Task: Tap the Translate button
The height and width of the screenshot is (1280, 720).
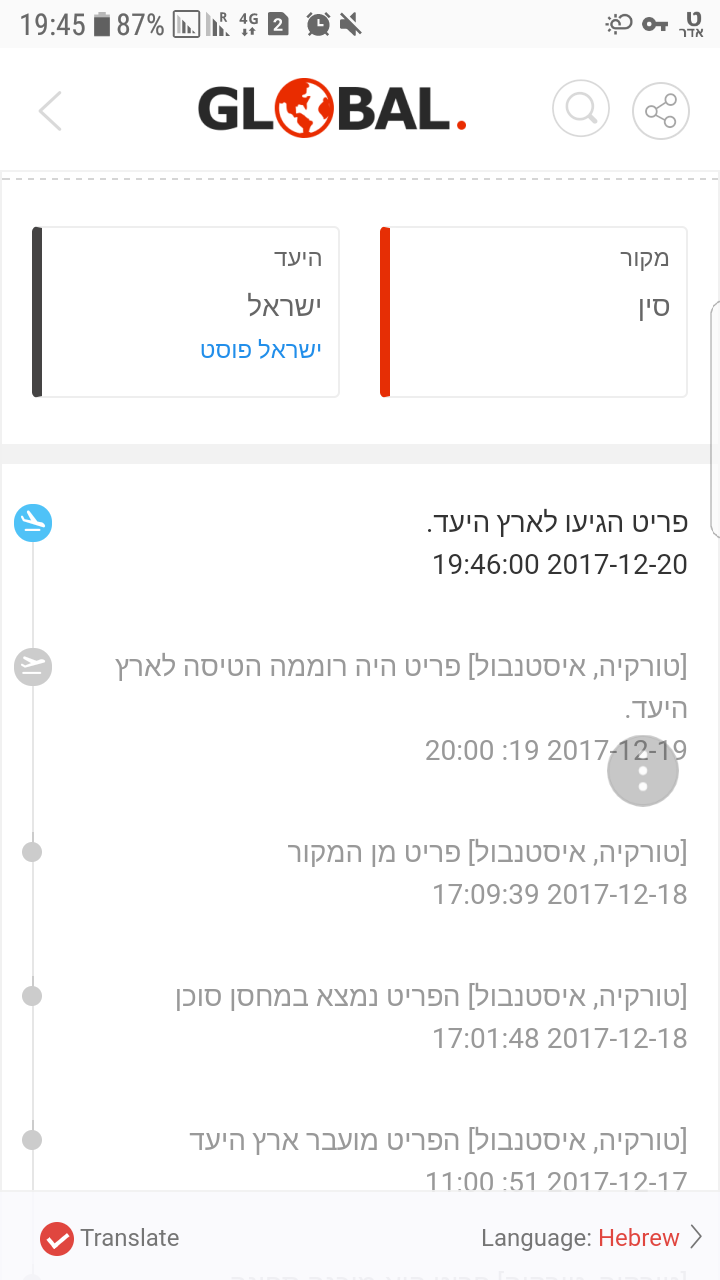Action: pyautogui.click(x=110, y=1238)
